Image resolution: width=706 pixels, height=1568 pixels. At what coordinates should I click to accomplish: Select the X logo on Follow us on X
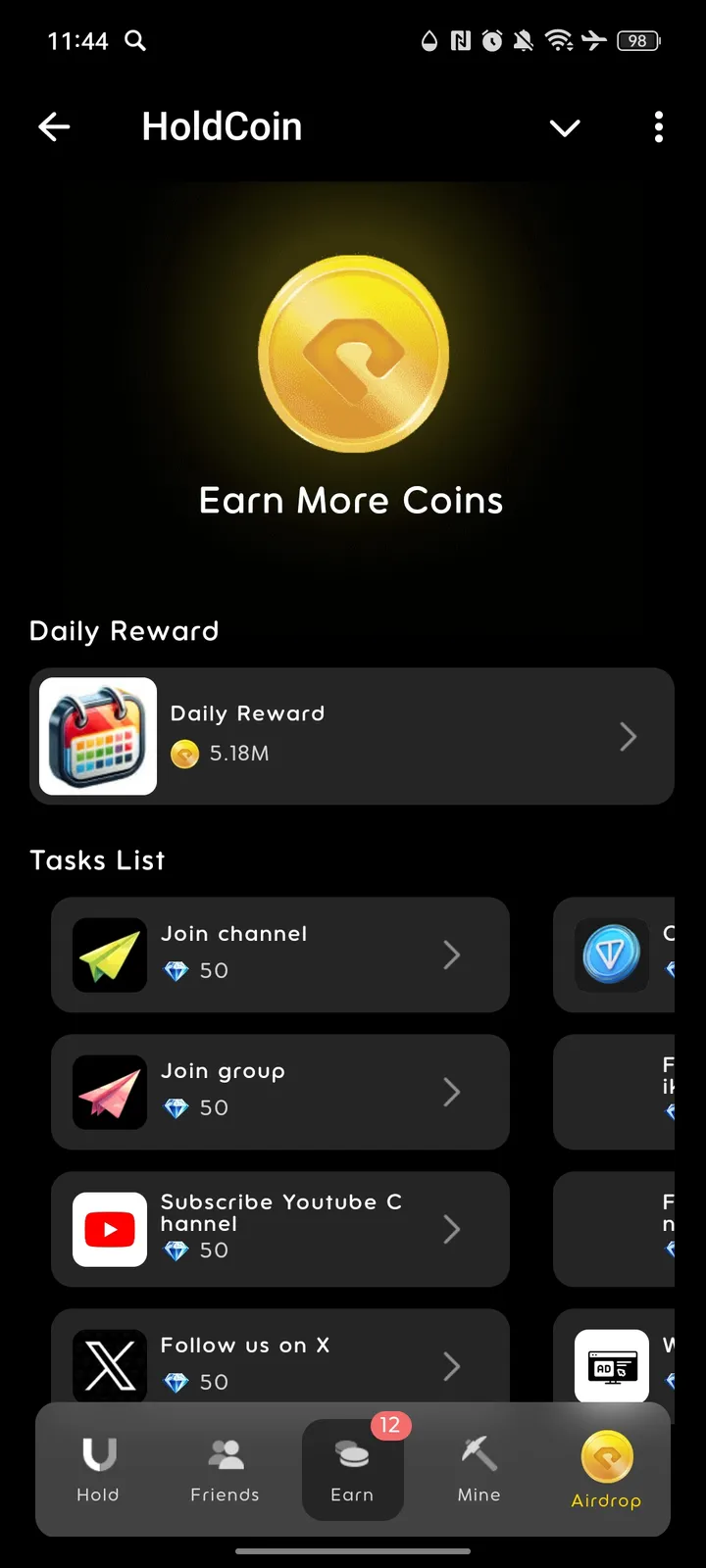(109, 1365)
